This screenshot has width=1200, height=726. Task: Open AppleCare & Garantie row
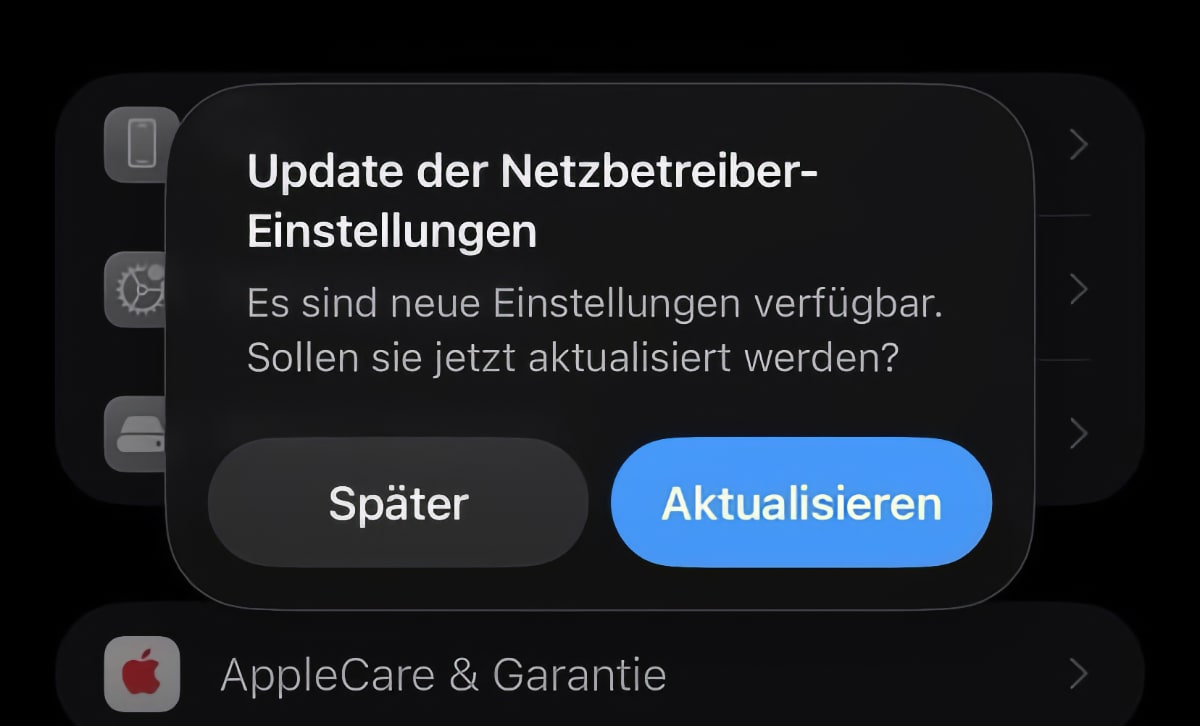click(x=600, y=674)
